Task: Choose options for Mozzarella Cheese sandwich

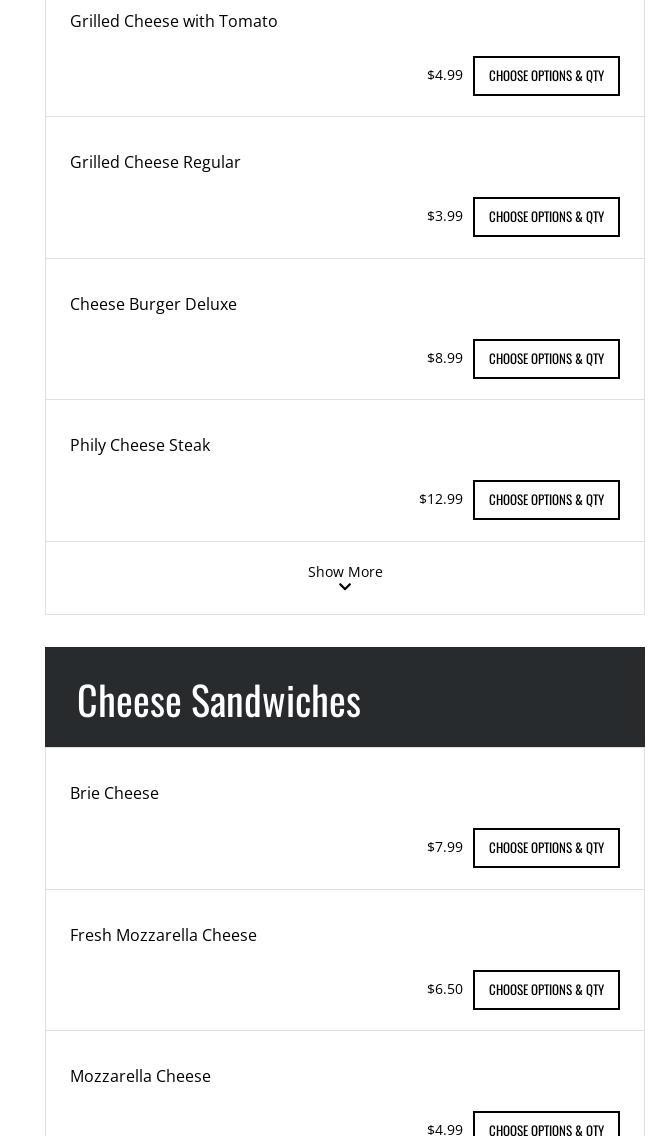Action: click(546, 1127)
